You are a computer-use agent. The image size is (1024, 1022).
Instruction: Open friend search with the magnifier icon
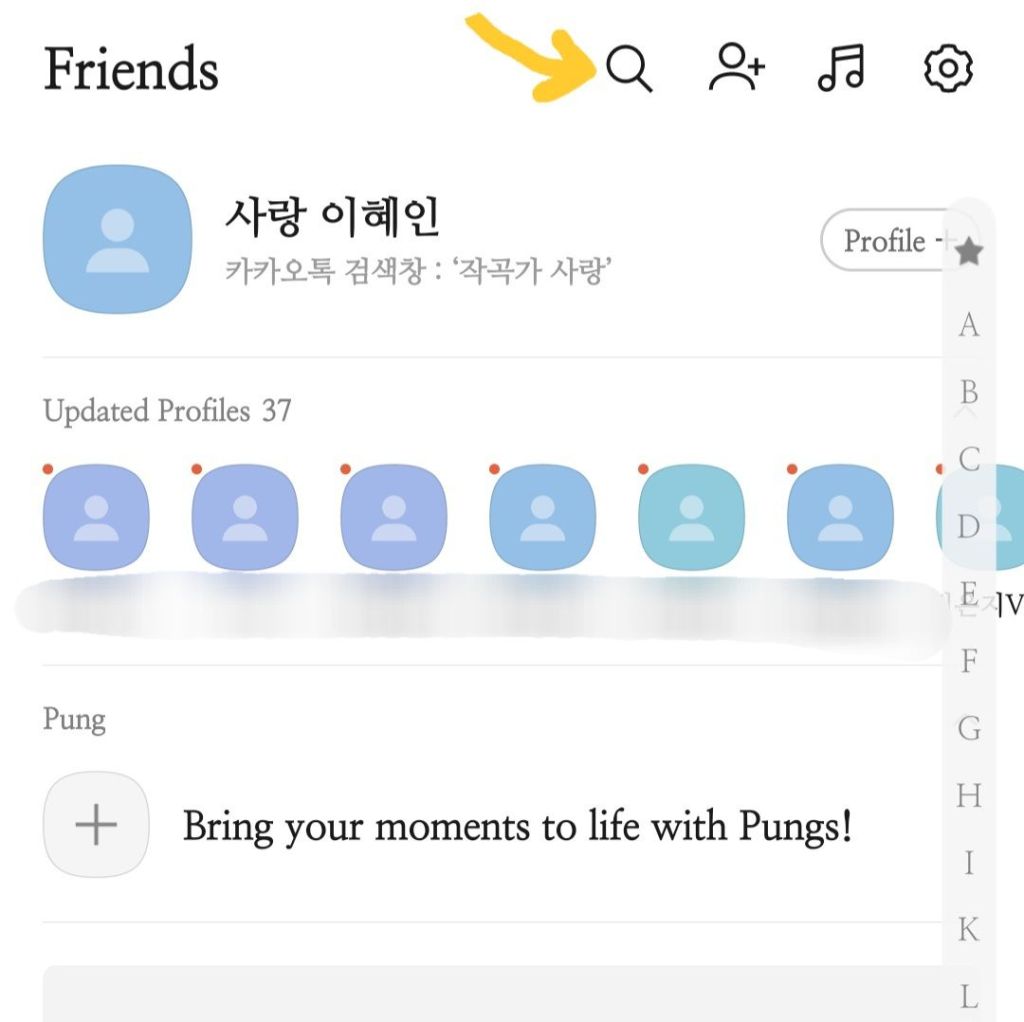point(629,69)
